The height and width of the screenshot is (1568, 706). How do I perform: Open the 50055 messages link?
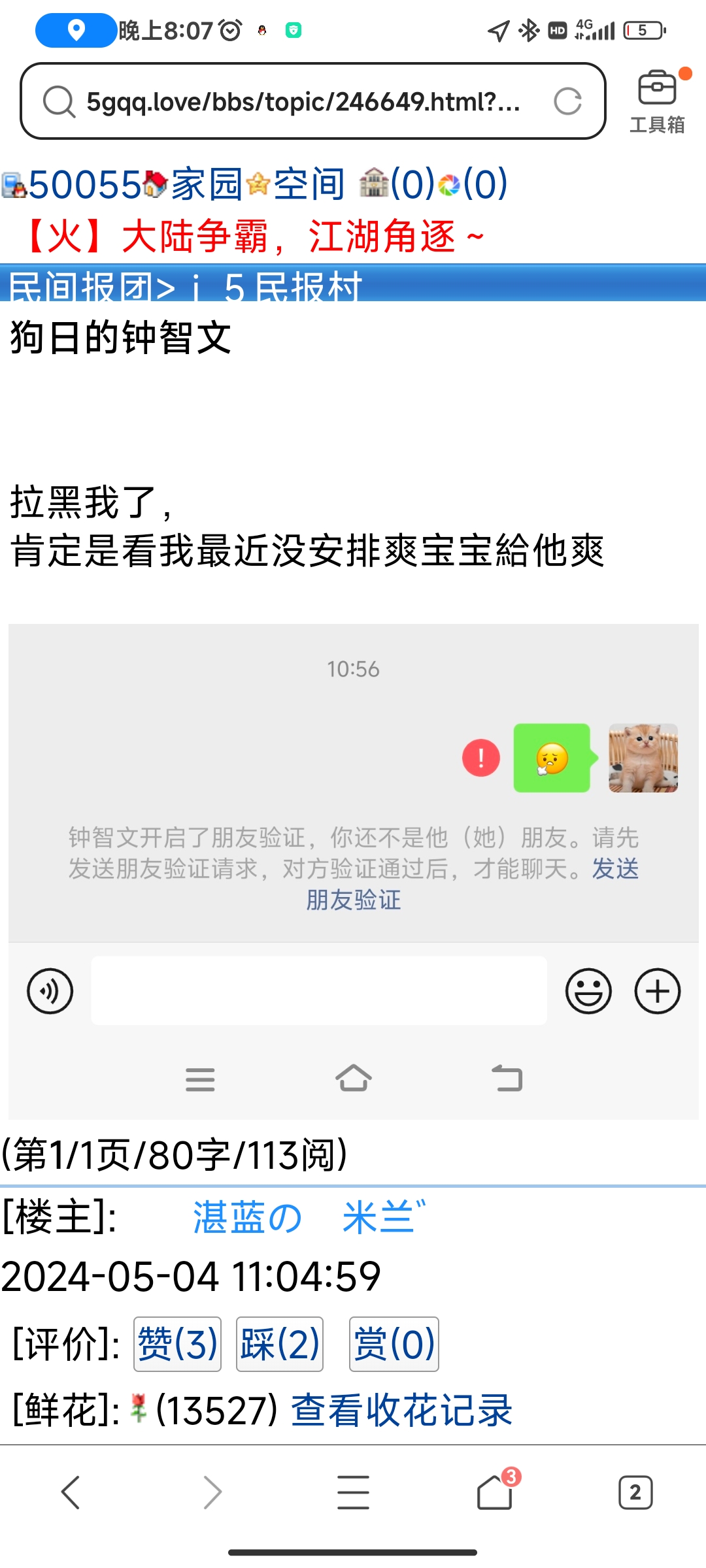[x=84, y=184]
